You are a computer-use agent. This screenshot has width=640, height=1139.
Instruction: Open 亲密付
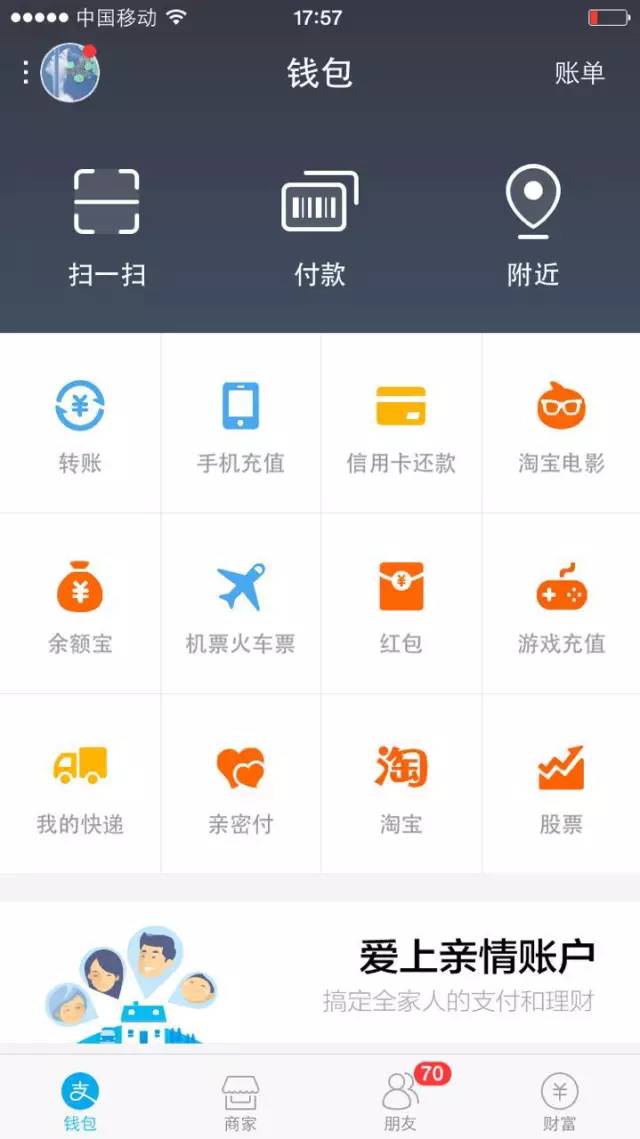click(241, 785)
